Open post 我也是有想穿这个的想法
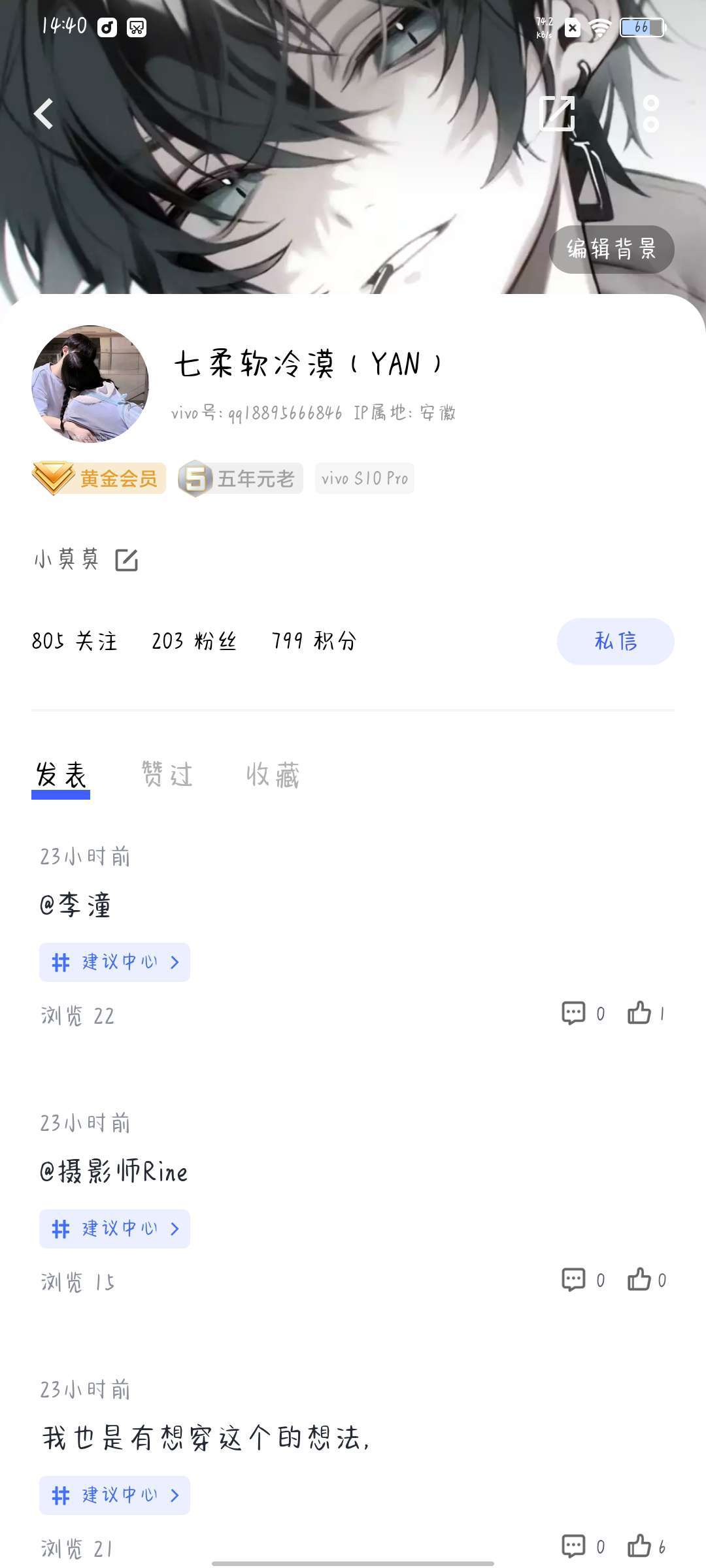706x1568 pixels. 207,1439
